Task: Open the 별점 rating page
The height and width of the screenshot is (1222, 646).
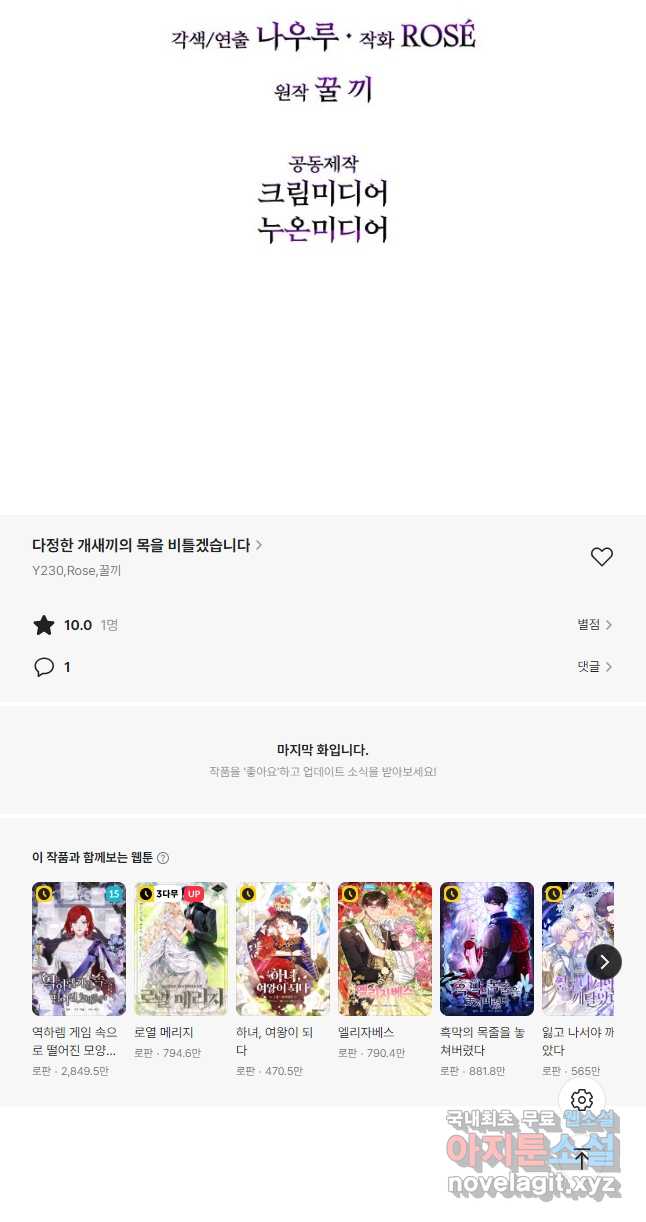Action: (x=594, y=624)
